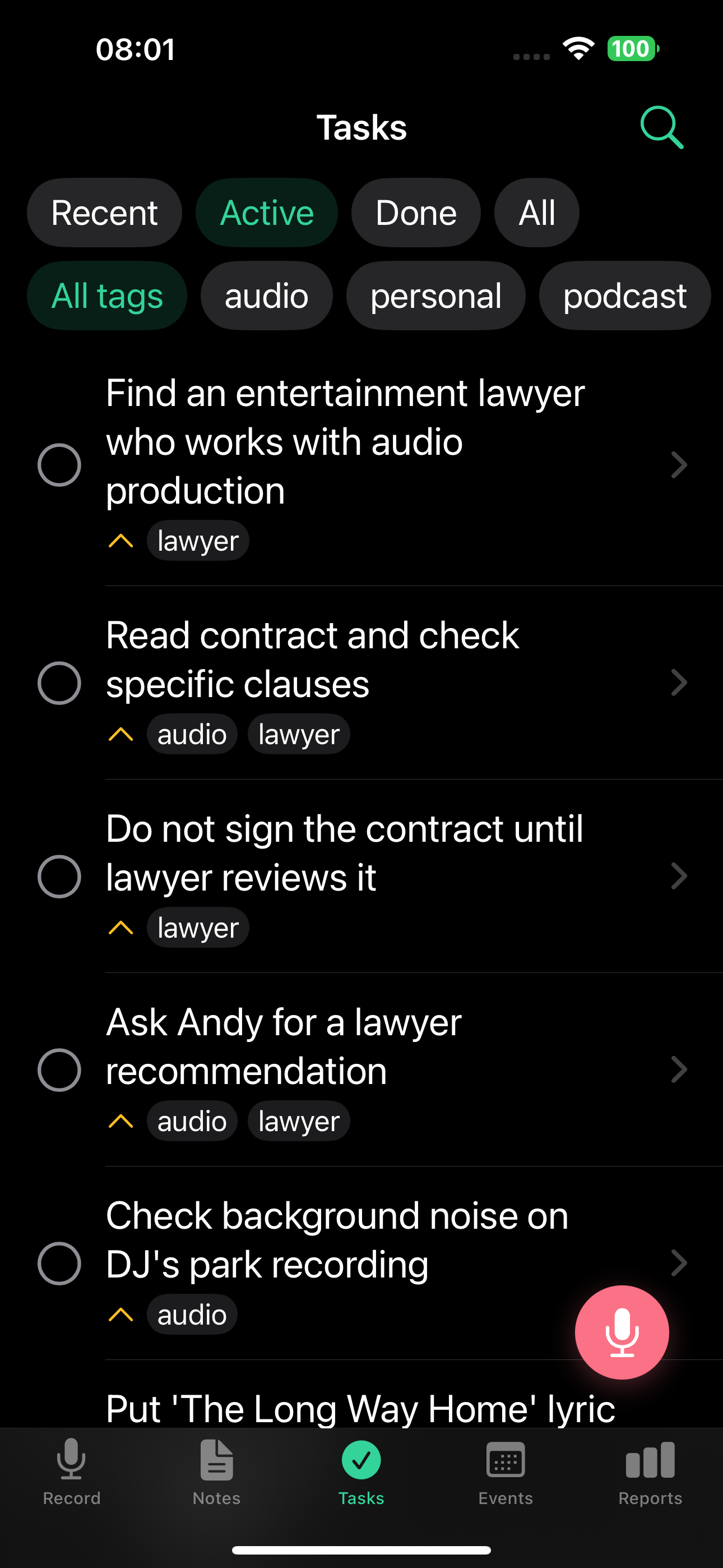The width and height of the screenshot is (723, 1568).
Task: Tap the 'lawyer' tag pill under first task
Action: [198, 541]
